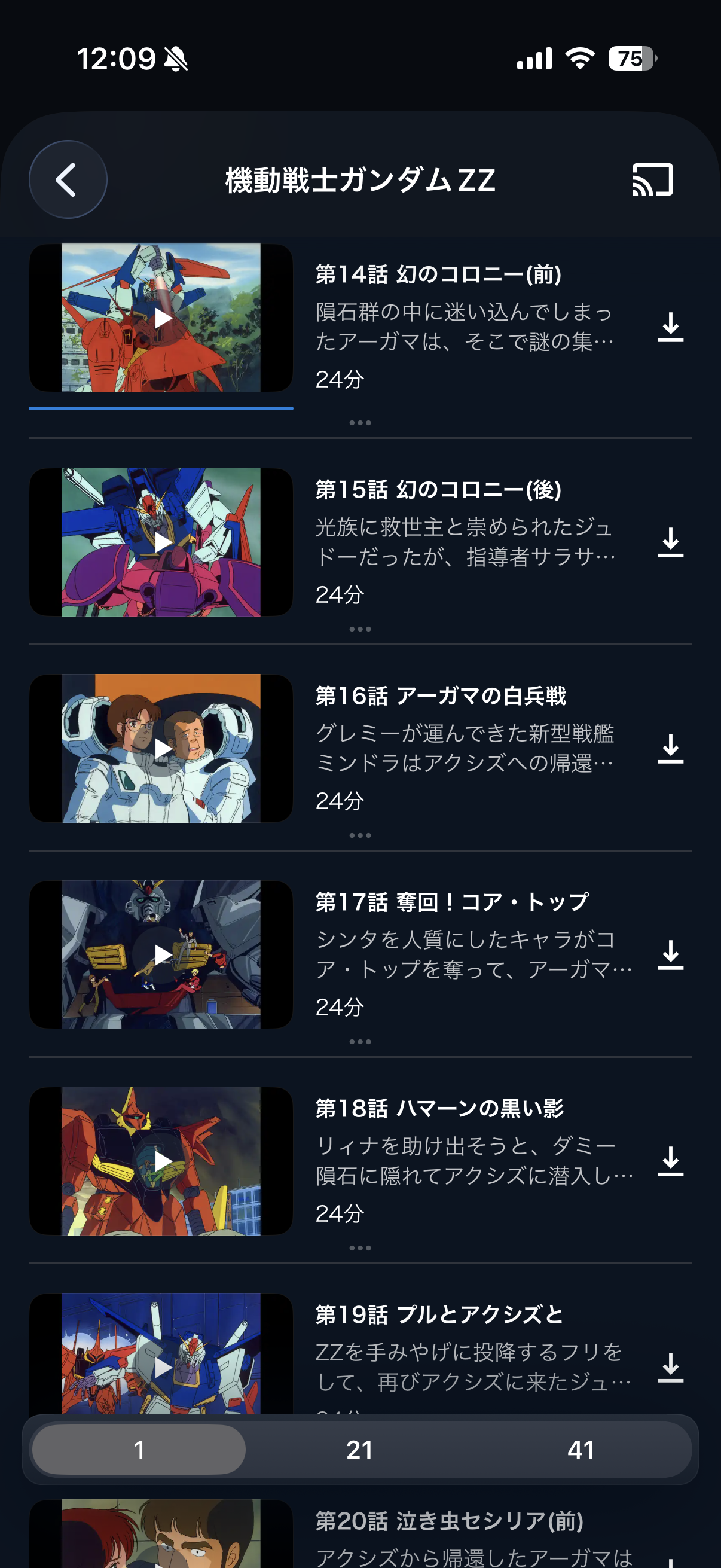
Task: Play 第16話 アーガマの白兵戦 thumbnail
Action: point(161,748)
